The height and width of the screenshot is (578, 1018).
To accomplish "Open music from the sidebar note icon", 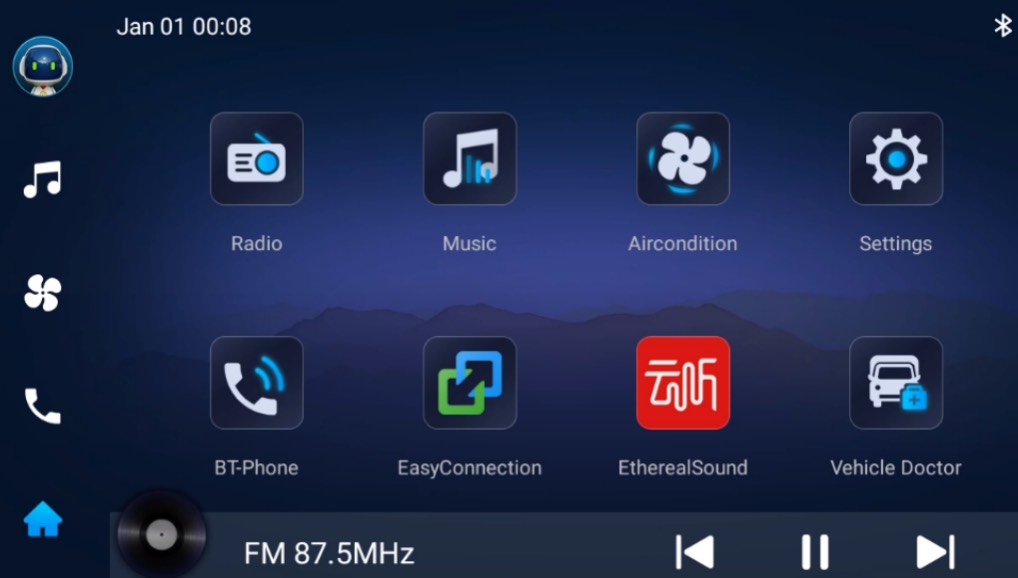I will (x=42, y=180).
